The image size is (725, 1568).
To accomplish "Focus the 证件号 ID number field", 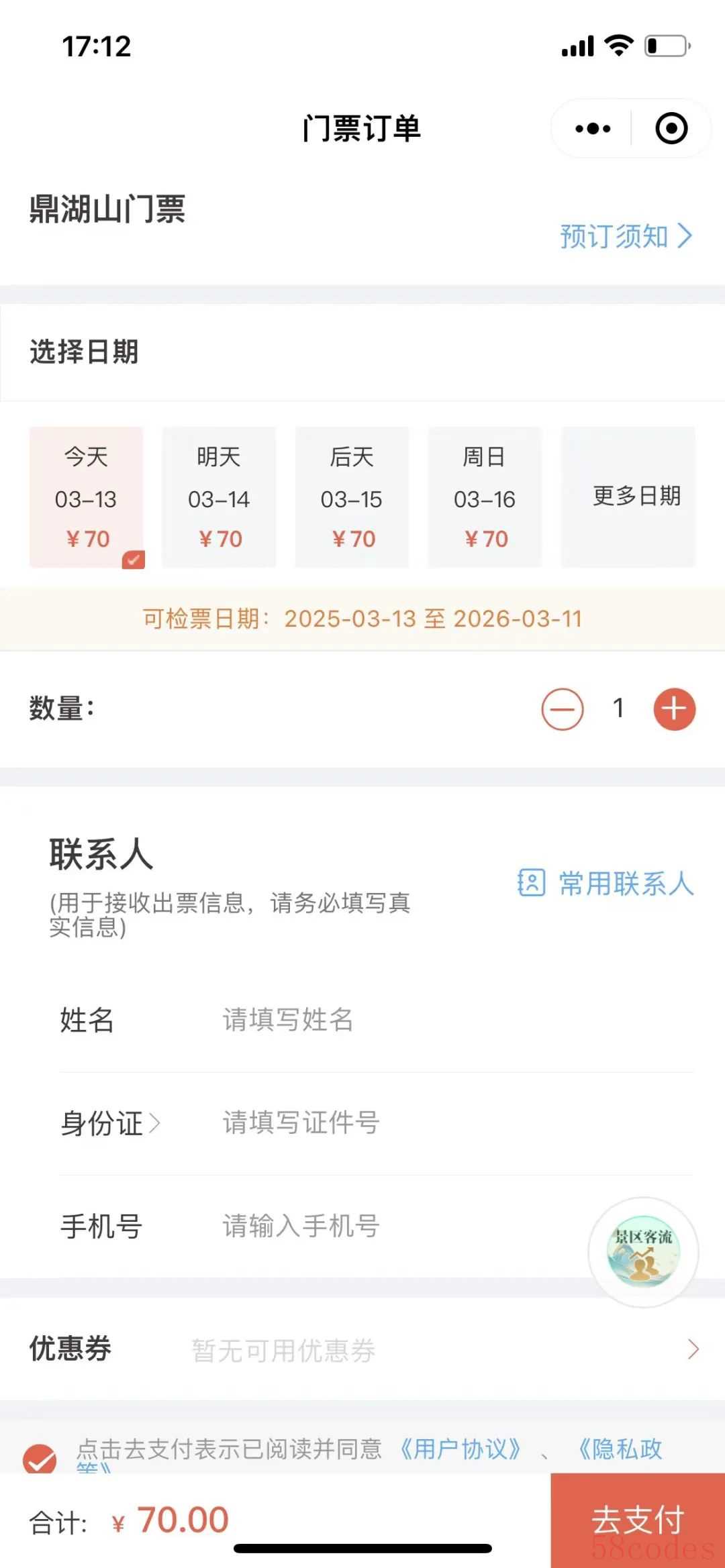I will pos(403,1122).
